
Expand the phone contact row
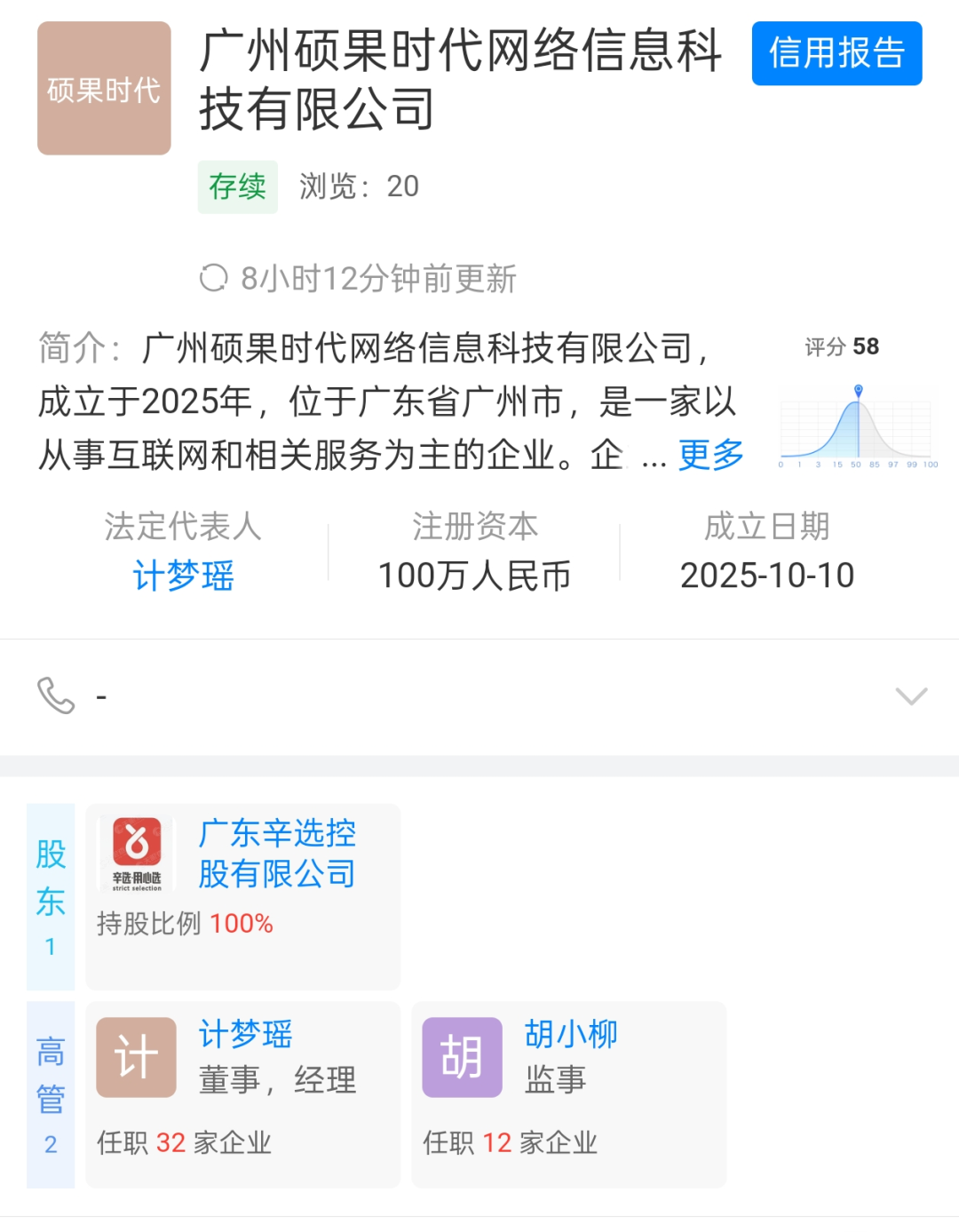pyautogui.click(x=911, y=696)
